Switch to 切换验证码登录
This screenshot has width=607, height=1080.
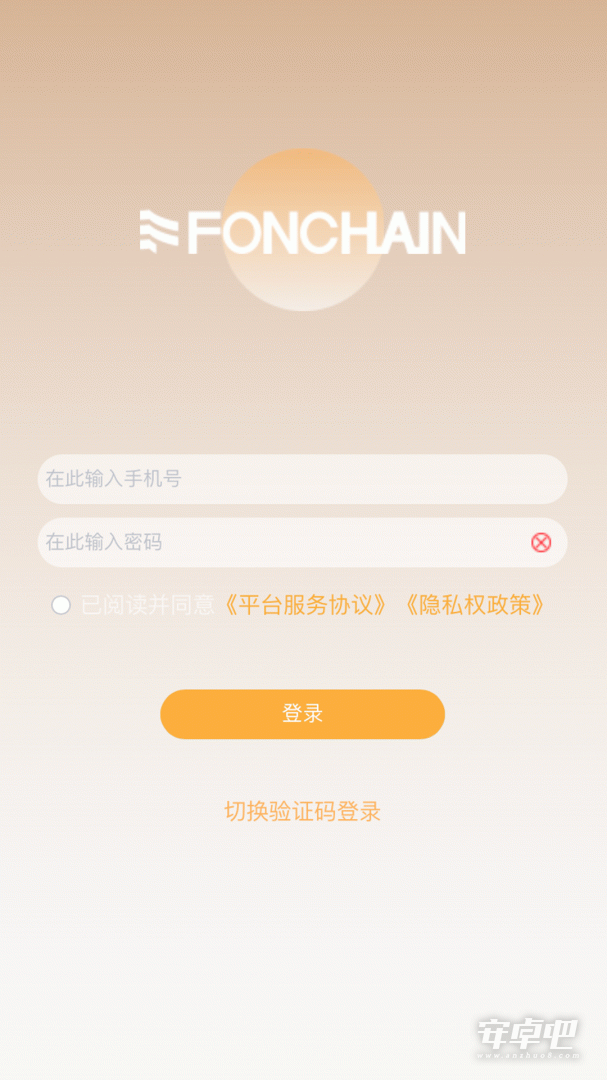pos(302,811)
